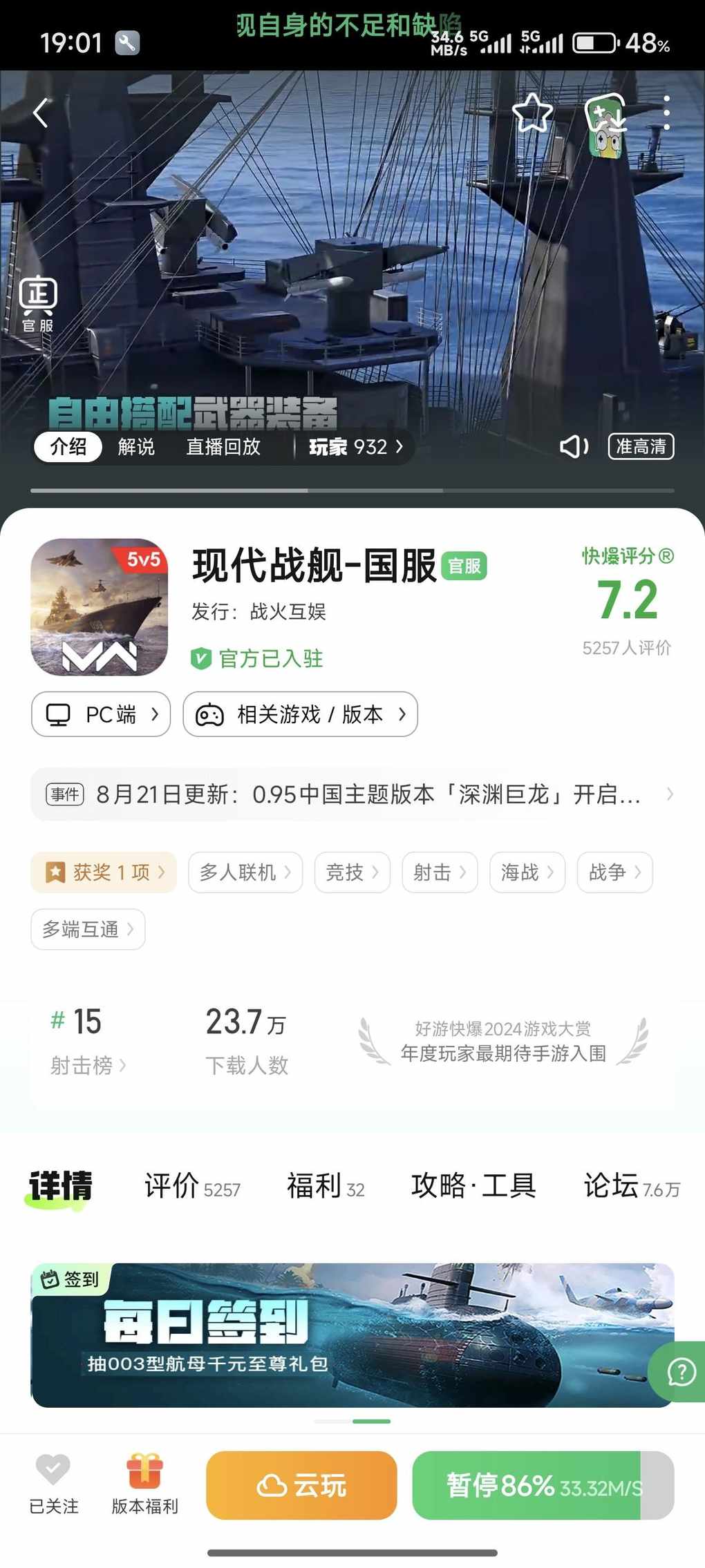Open 玩家 932 videos
705x1568 pixels.
click(x=355, y=447)
